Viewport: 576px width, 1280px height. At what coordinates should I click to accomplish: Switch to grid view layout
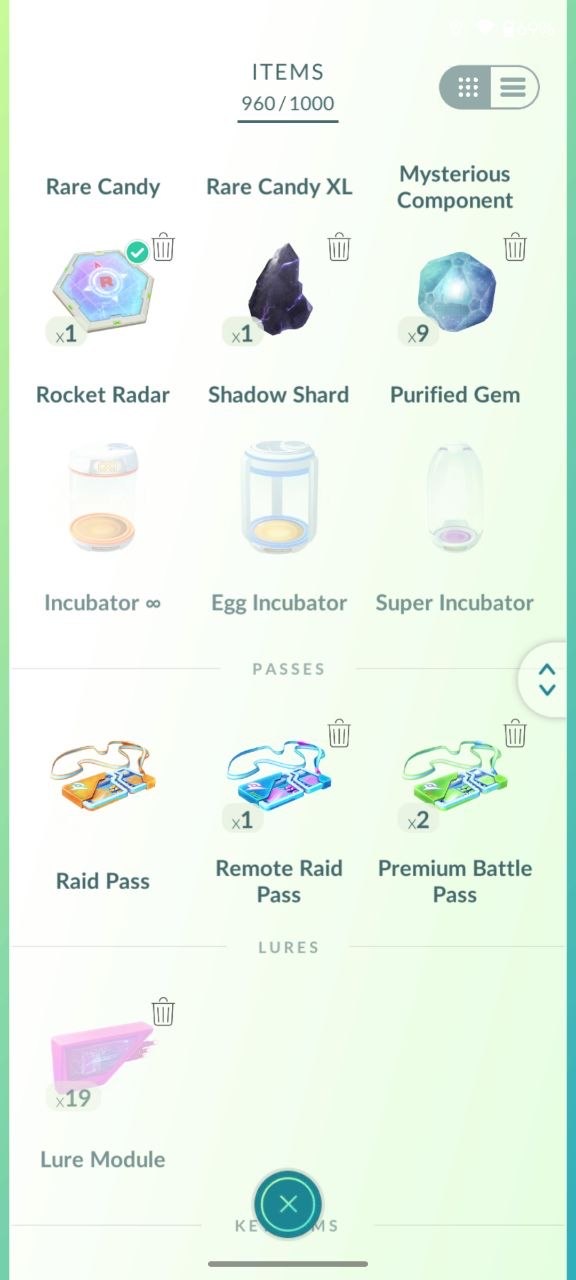[467, 88]
